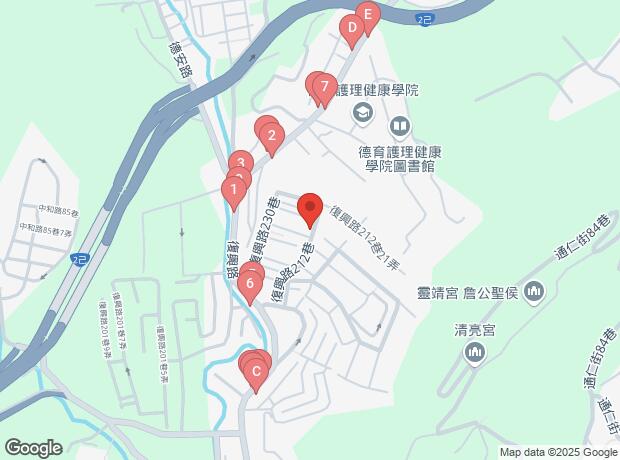Select the pin labeled E
620x460 pixels.
367,16
